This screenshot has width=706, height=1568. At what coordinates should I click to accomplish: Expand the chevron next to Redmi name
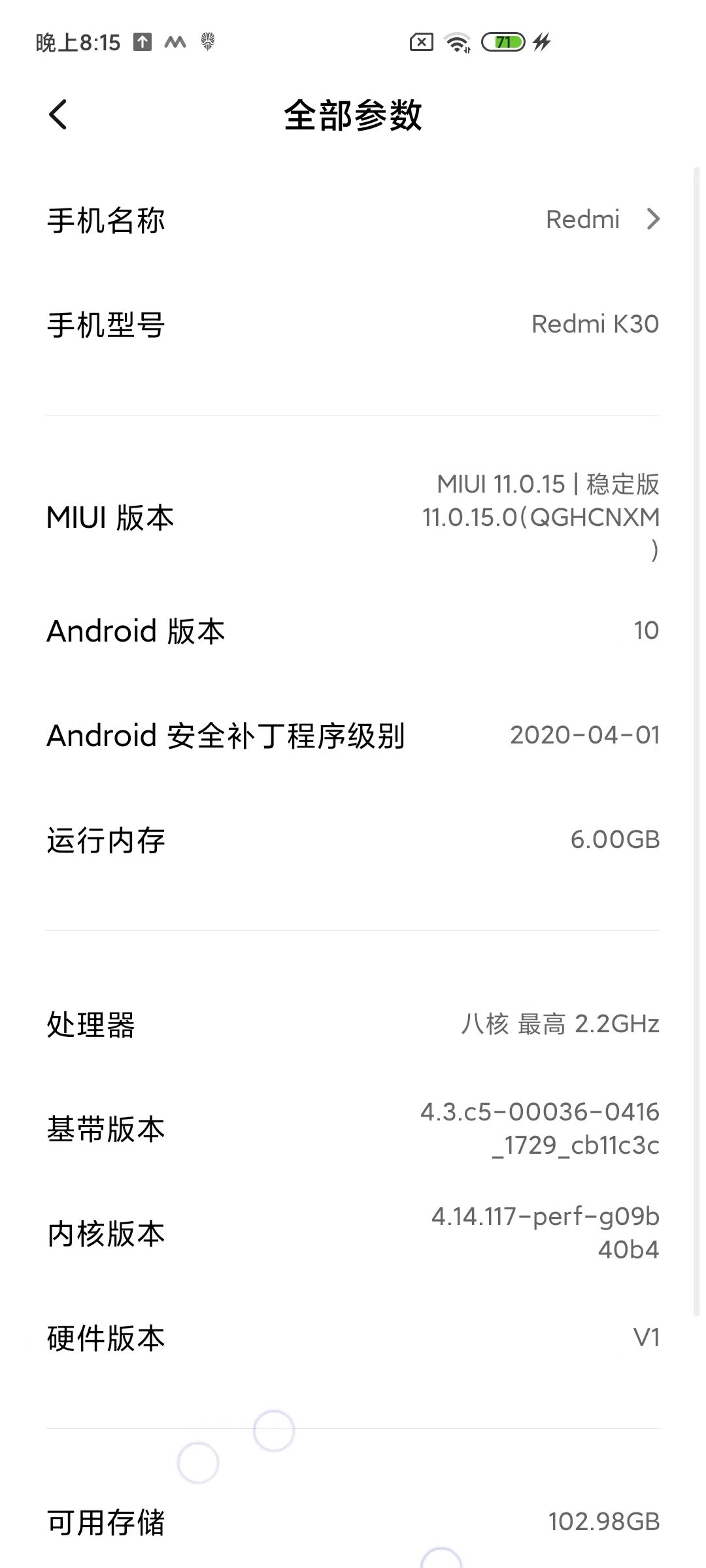[652, 220]
